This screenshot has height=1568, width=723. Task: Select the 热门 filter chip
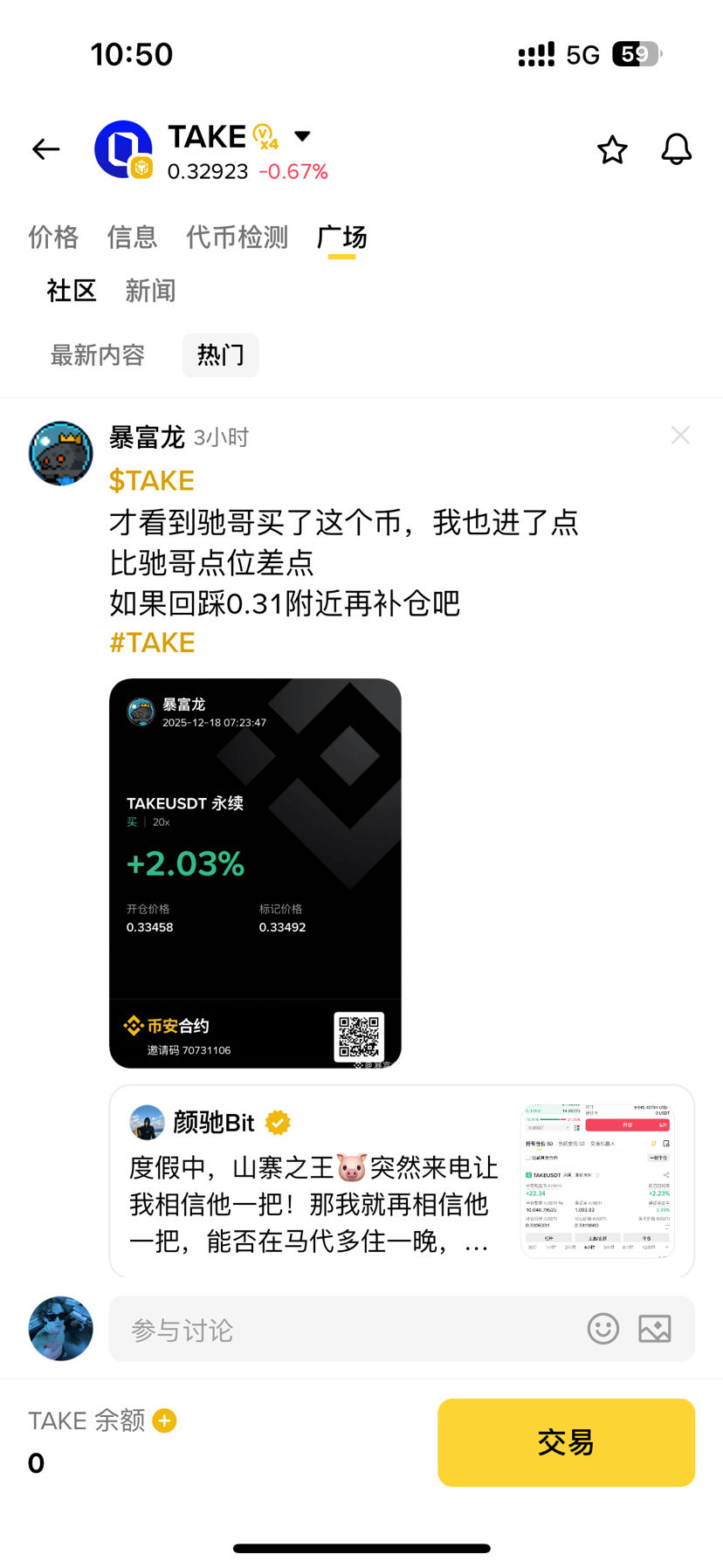220,355
